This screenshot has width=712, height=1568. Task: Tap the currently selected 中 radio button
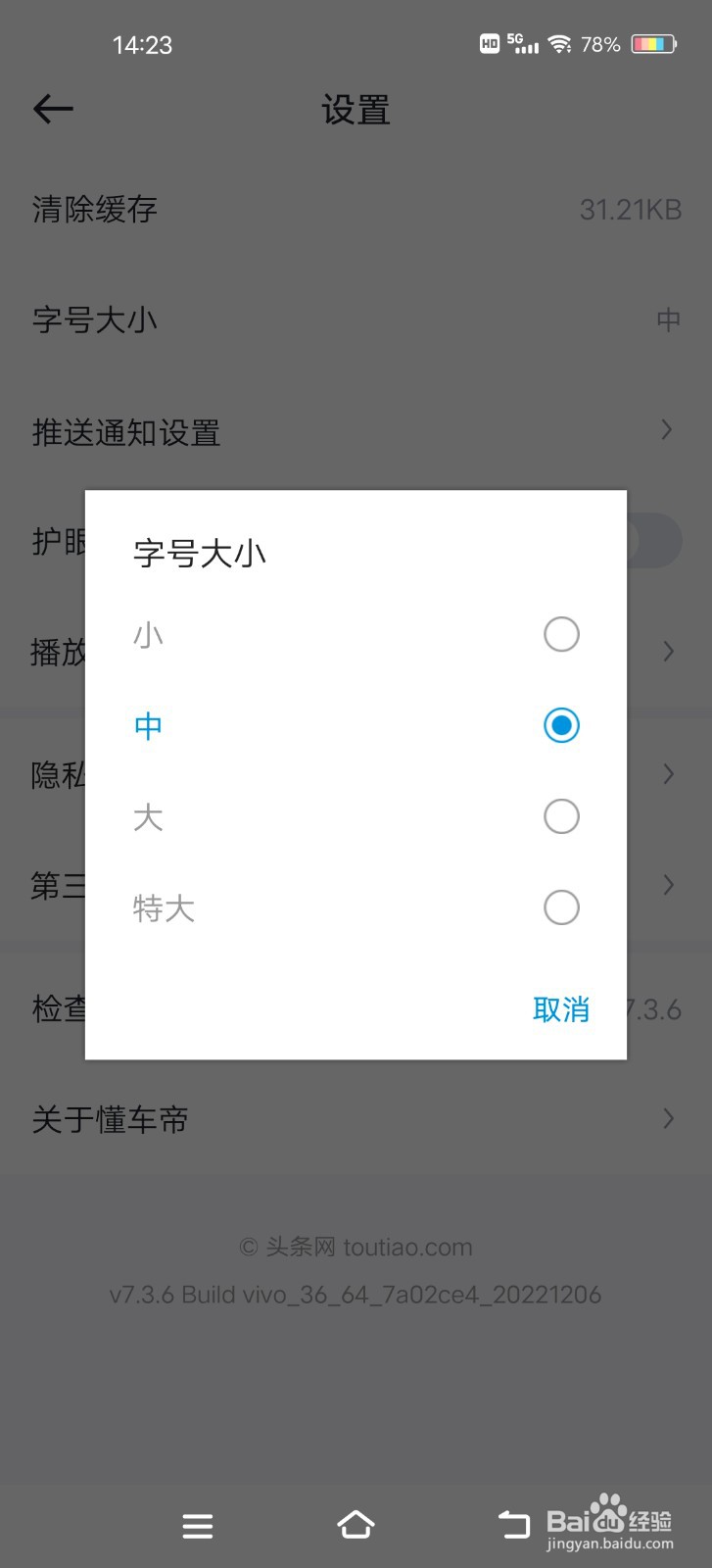[x=560, y=725]
